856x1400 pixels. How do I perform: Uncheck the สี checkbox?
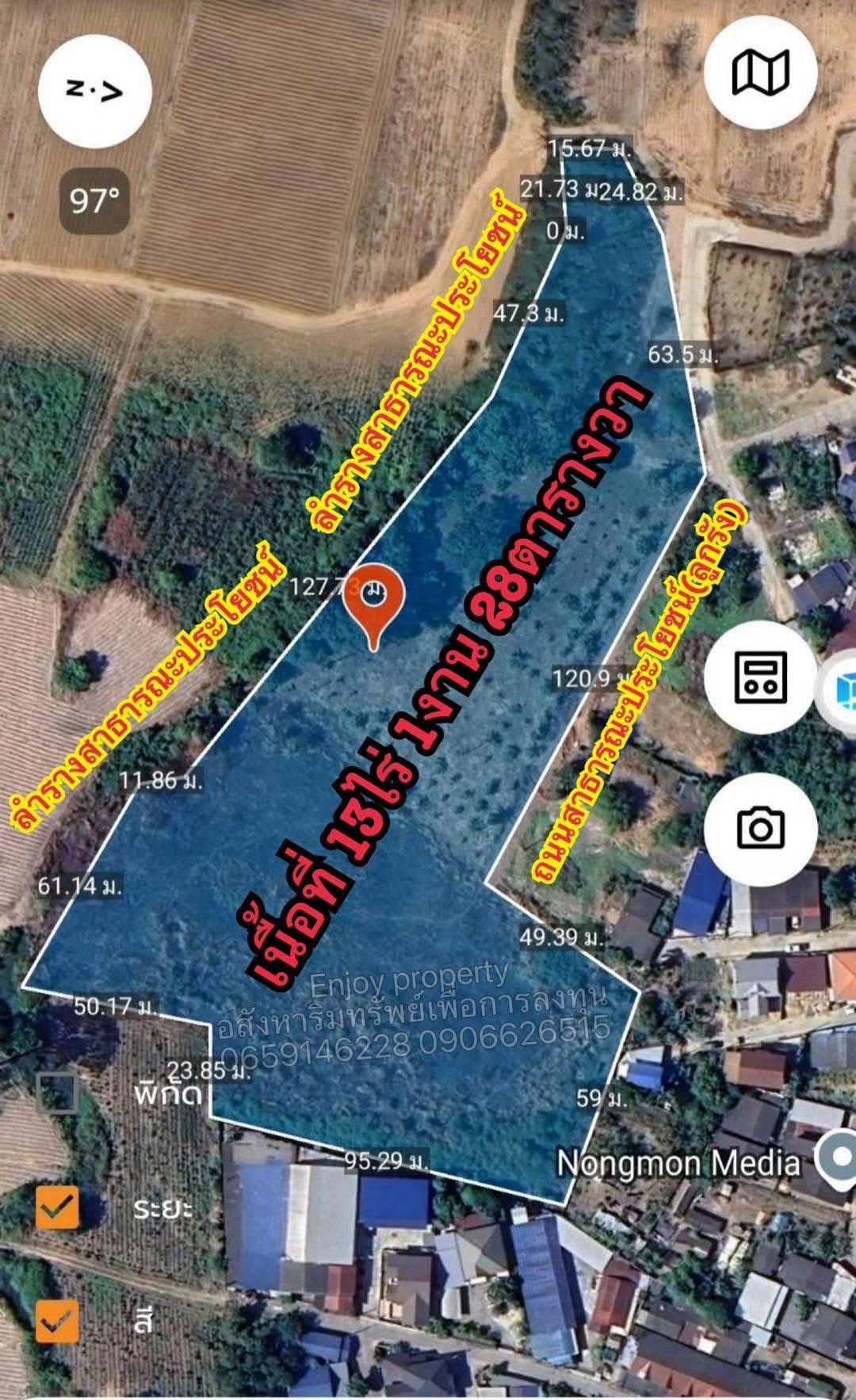57,1321
